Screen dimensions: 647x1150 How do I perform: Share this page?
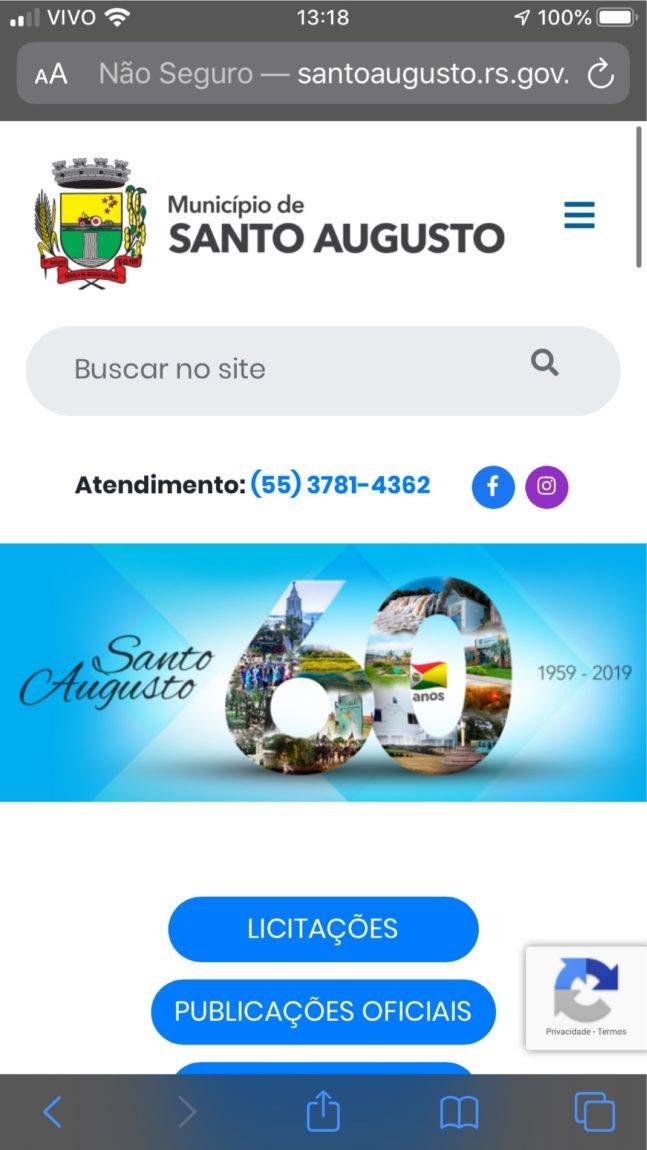point(323,1111)
